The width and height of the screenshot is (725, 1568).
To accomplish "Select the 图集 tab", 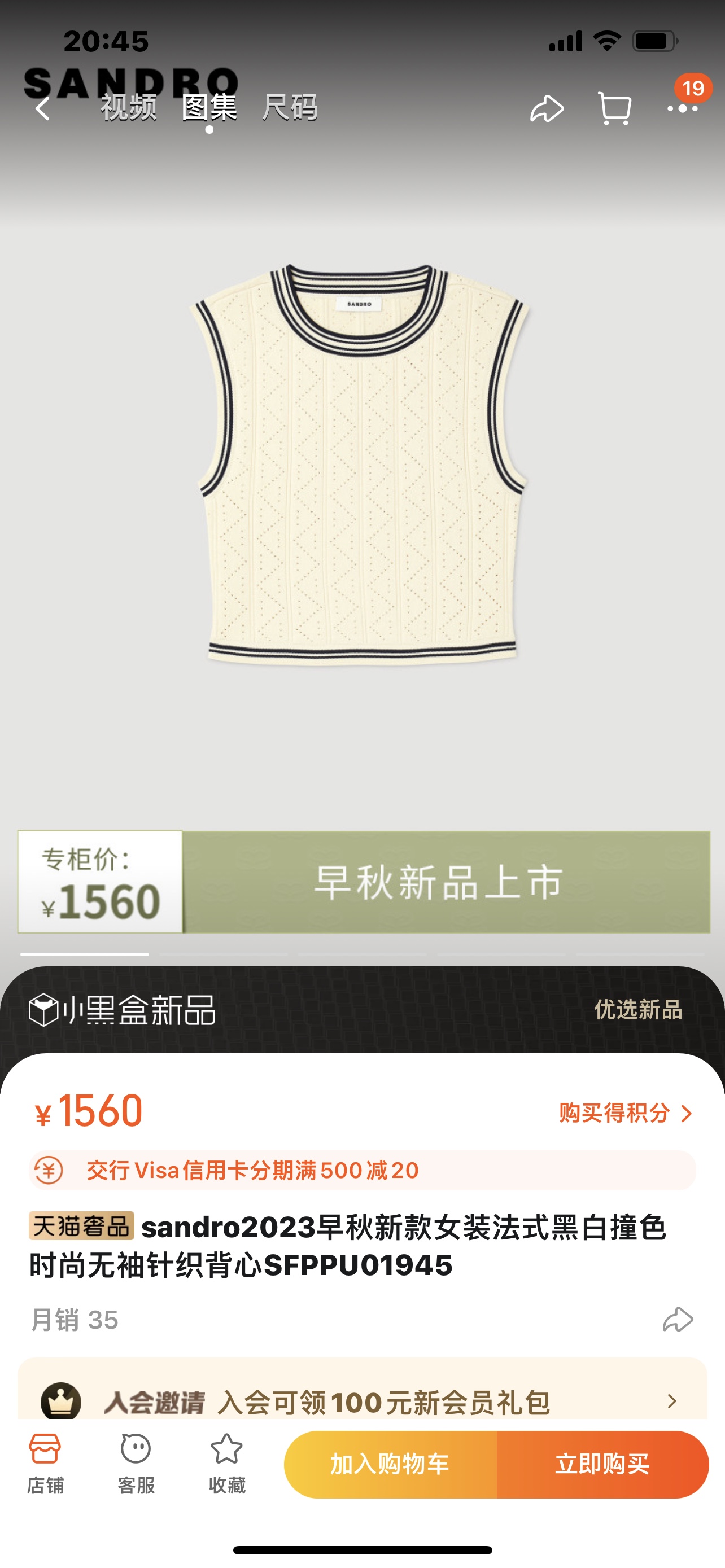I will click(x=209, y=108).
